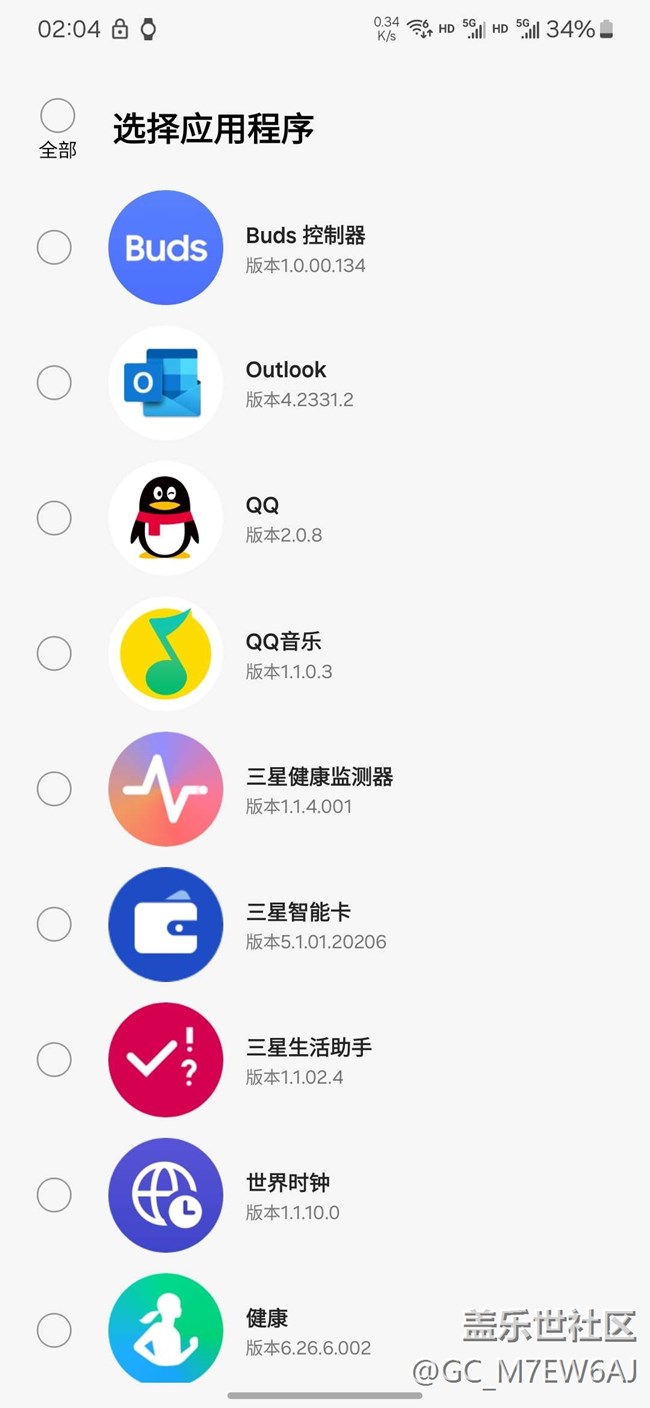Choose the QQ音乐 app
Viewport: 650px width, 1408px height.
[x=54, y=653]
